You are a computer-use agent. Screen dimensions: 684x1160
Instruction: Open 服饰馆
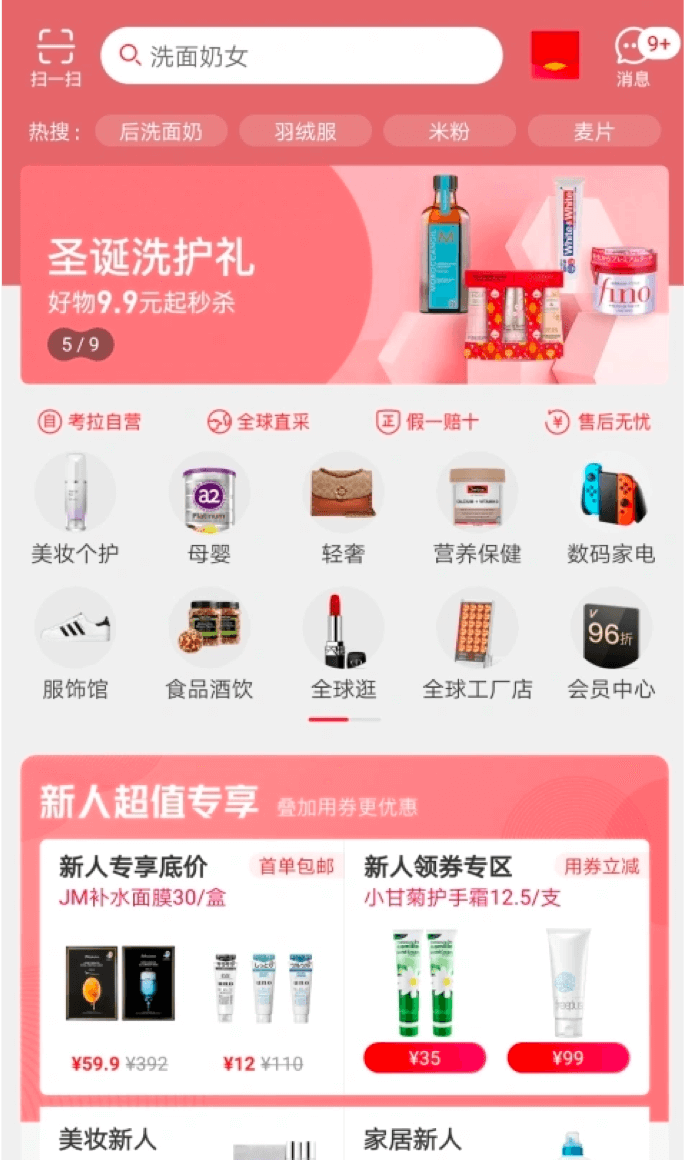coord(76,644)
